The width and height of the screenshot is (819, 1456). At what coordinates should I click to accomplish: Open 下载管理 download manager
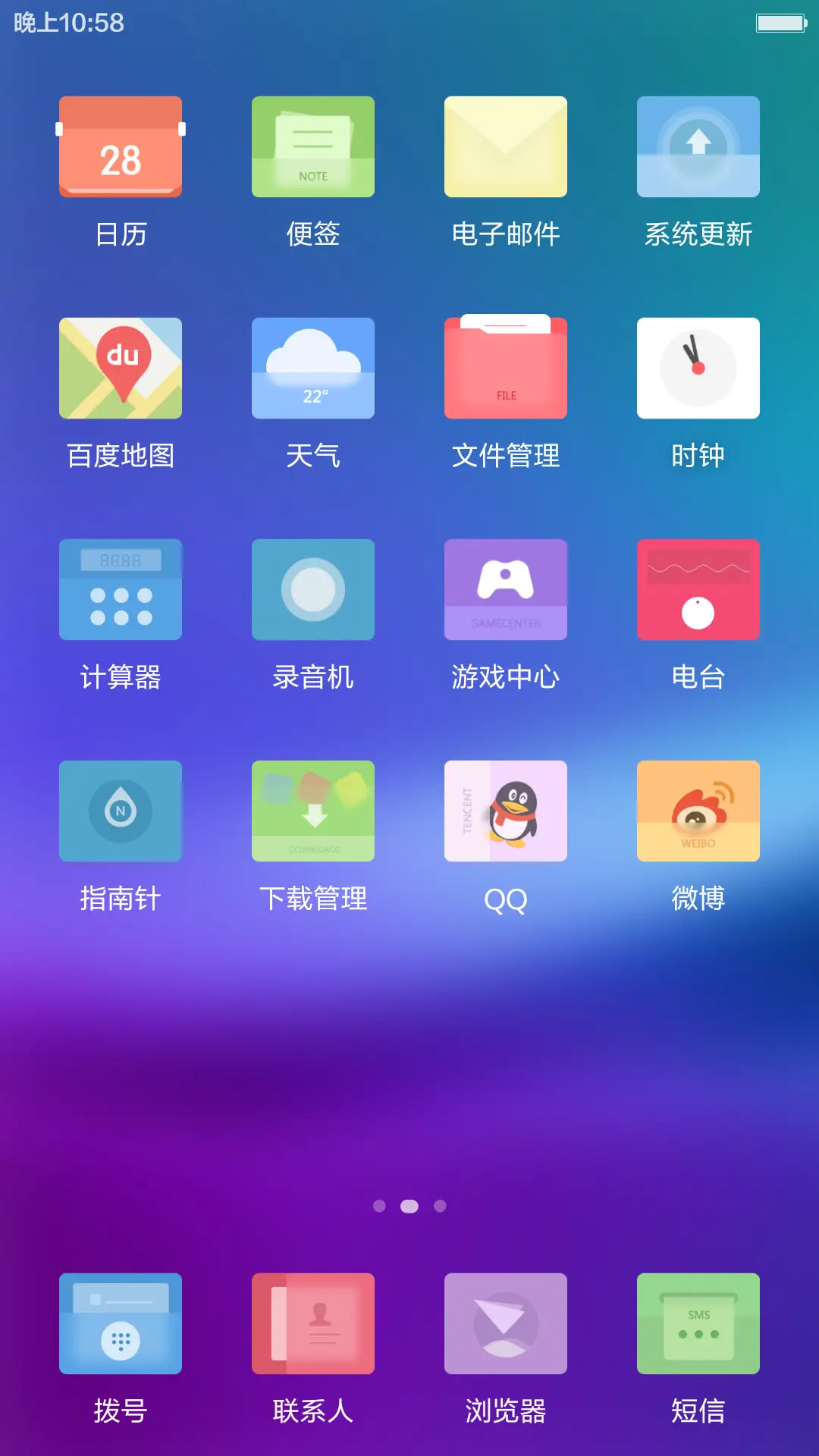(313, 811)
